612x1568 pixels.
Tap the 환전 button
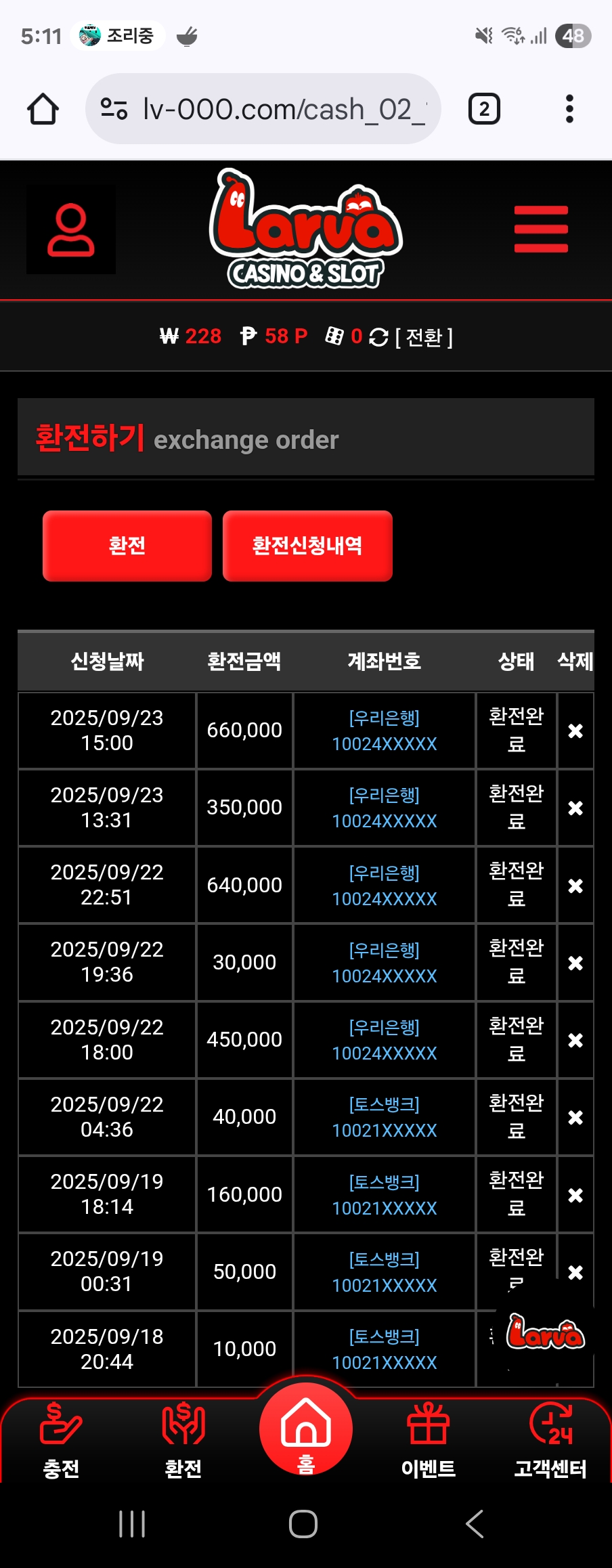(x=127, y=546)
